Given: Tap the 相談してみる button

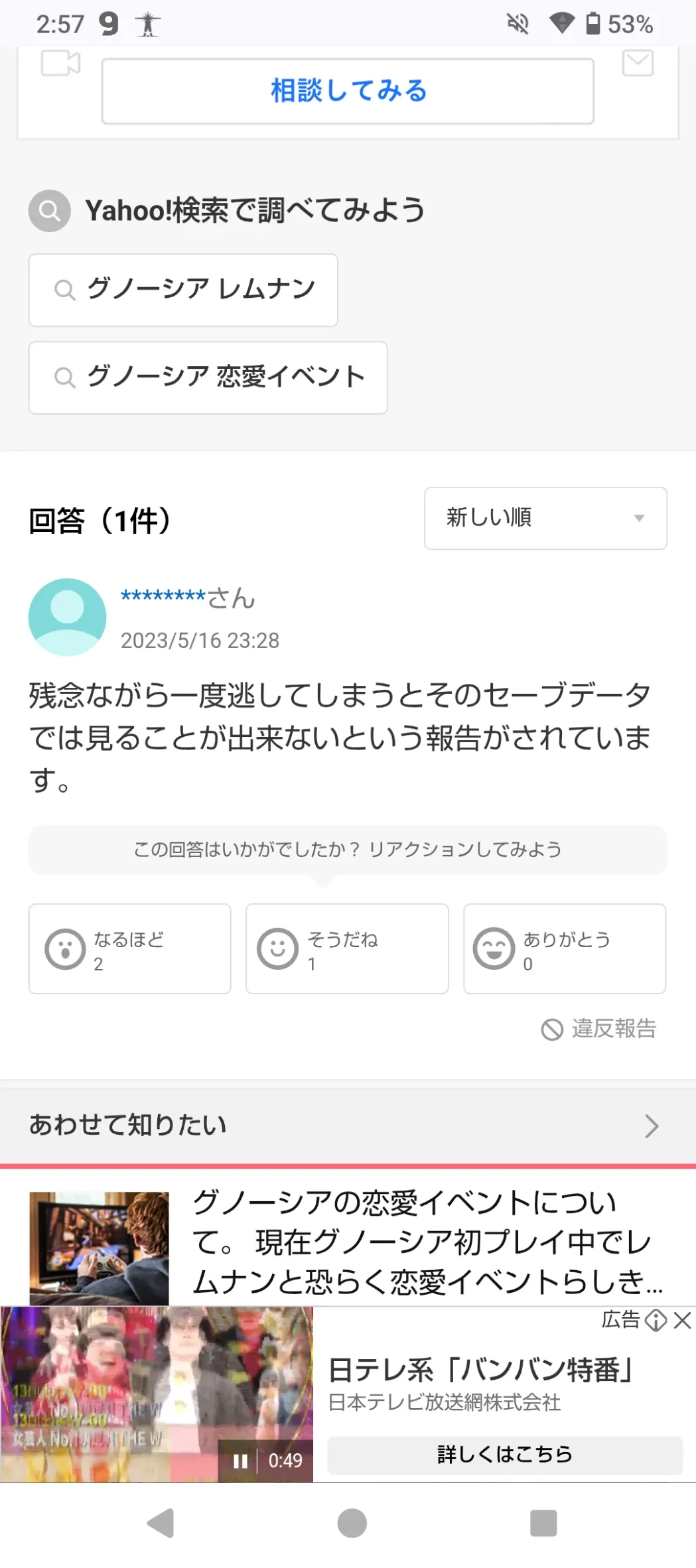Looking at the screenshot, I should [x=348, y=91].
